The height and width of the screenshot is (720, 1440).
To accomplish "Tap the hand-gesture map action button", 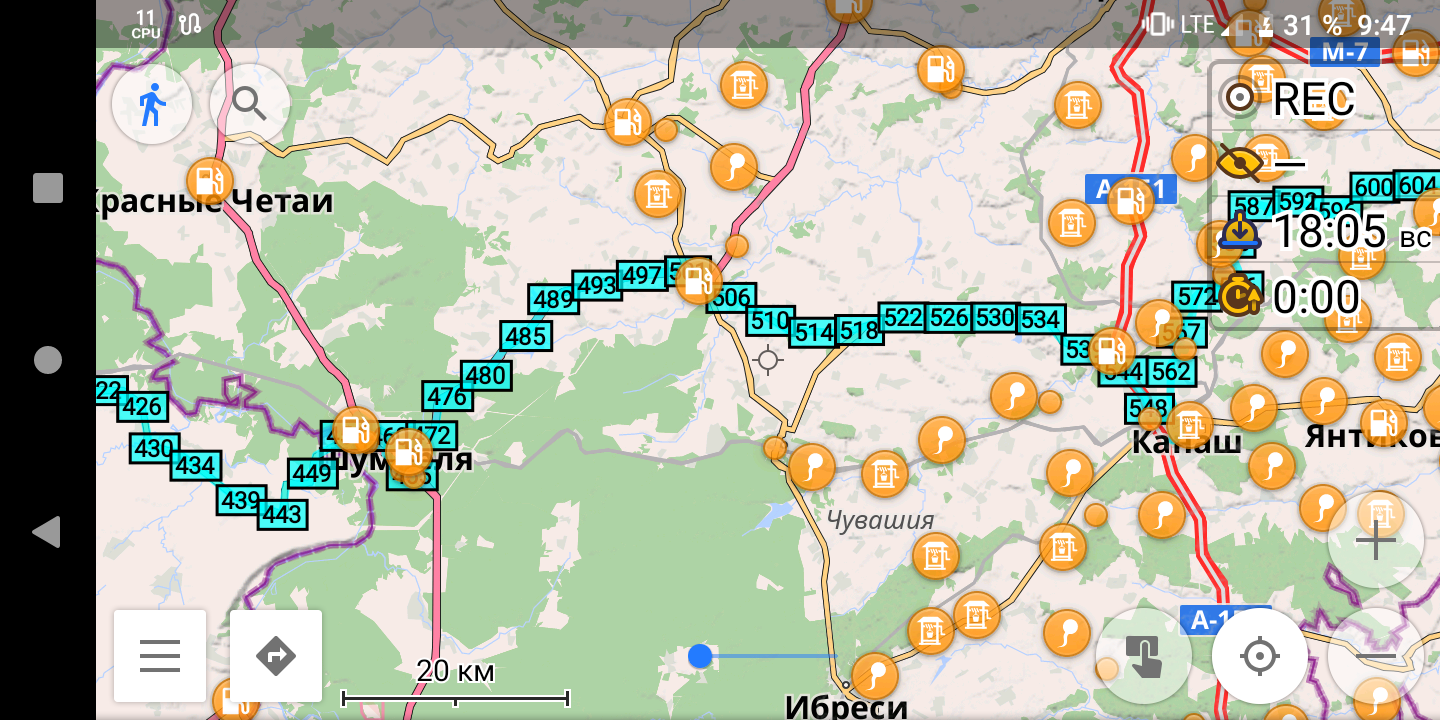I will (1143, 656).
